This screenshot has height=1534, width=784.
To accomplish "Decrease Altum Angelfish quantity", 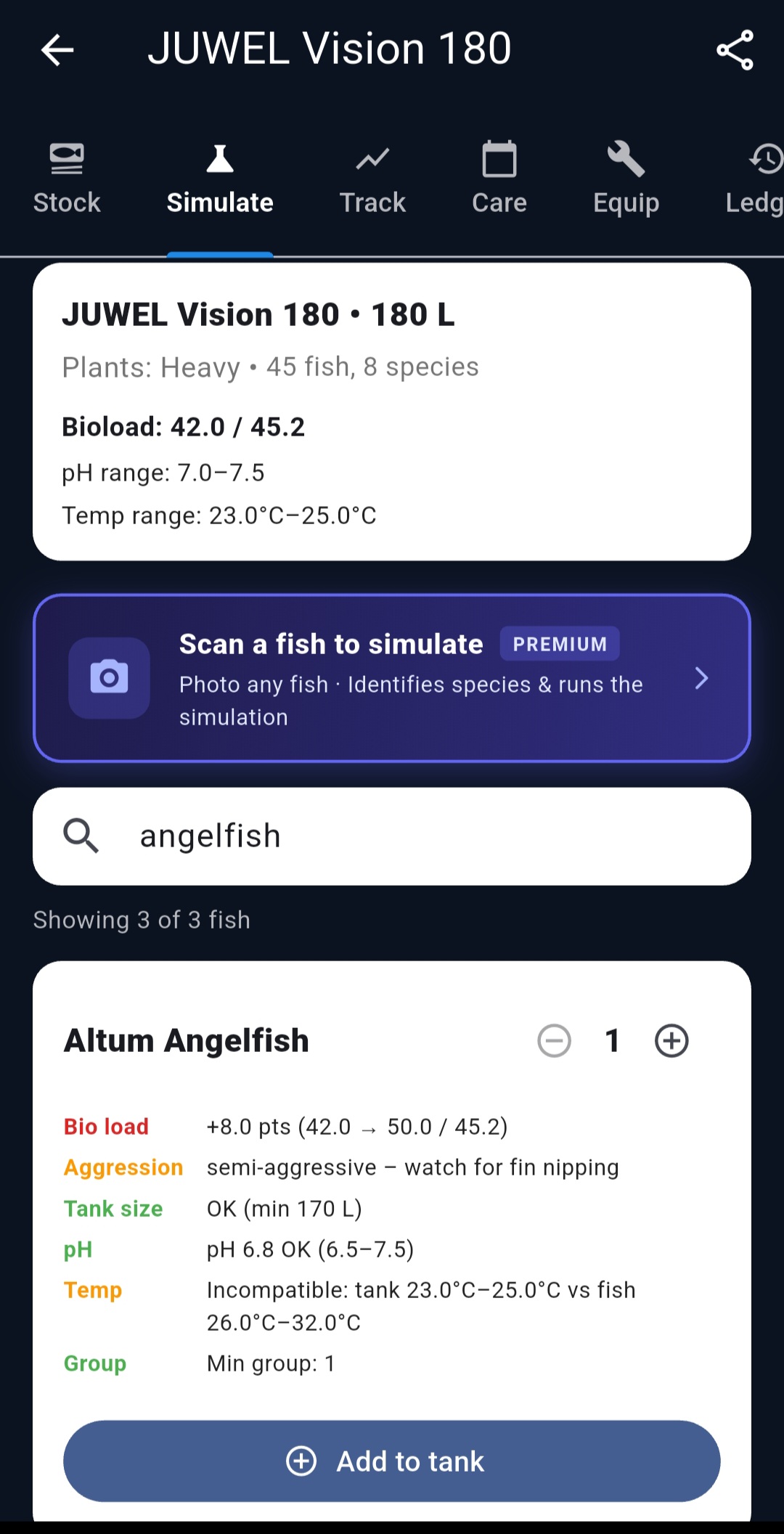I will [x=555, y=1041].
